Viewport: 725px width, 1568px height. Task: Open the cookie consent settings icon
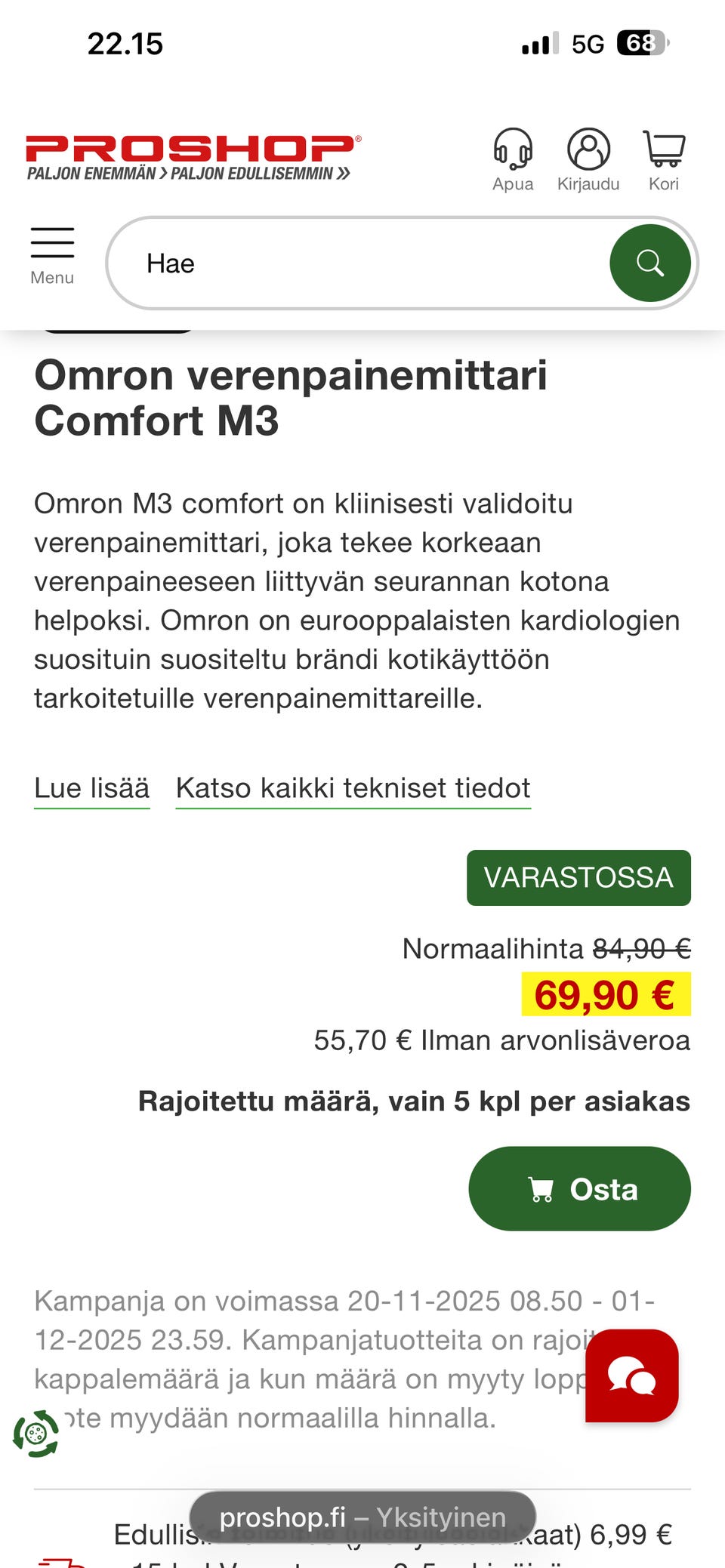[35, 1433]
